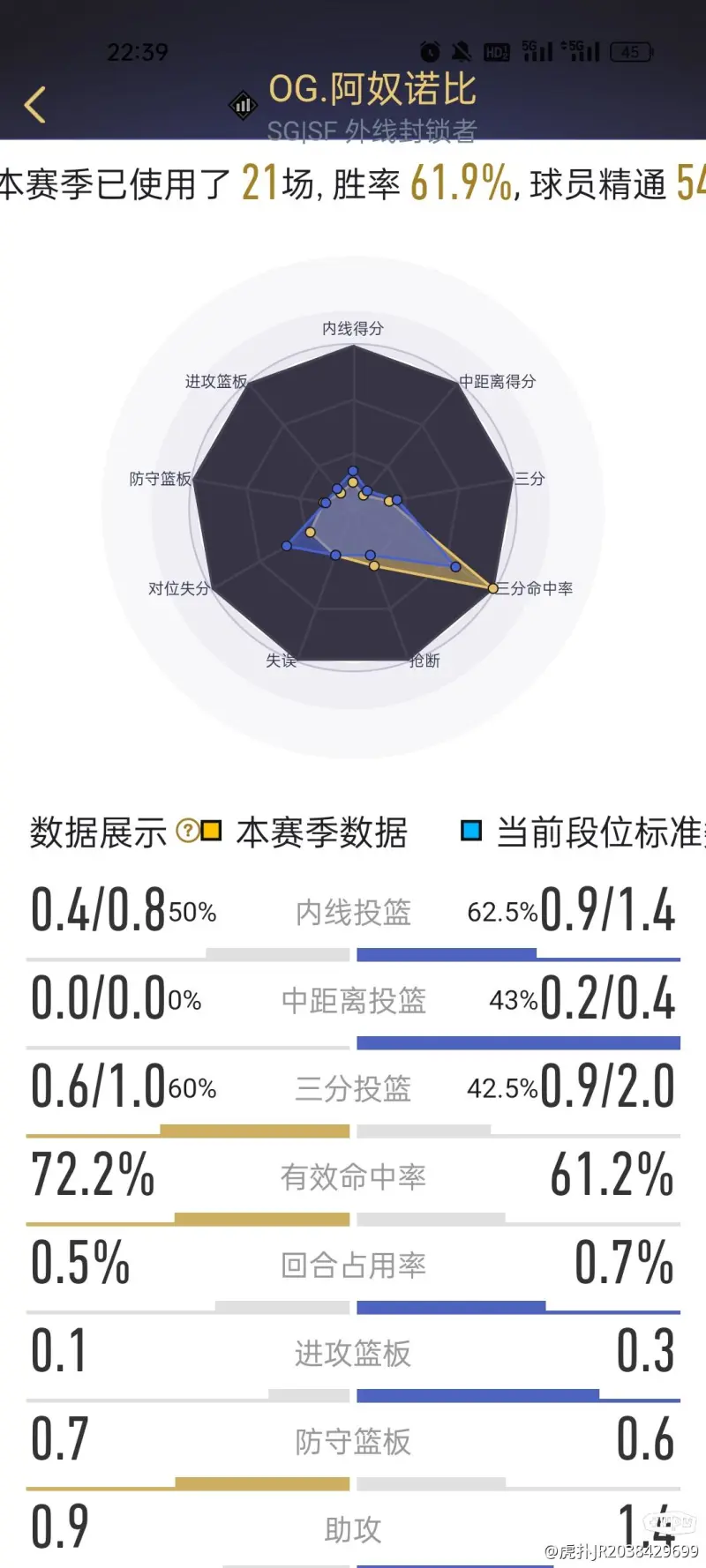Open the 数据展示 question mark help
This screenshot has width=706, height=1568.
[187, 831]
